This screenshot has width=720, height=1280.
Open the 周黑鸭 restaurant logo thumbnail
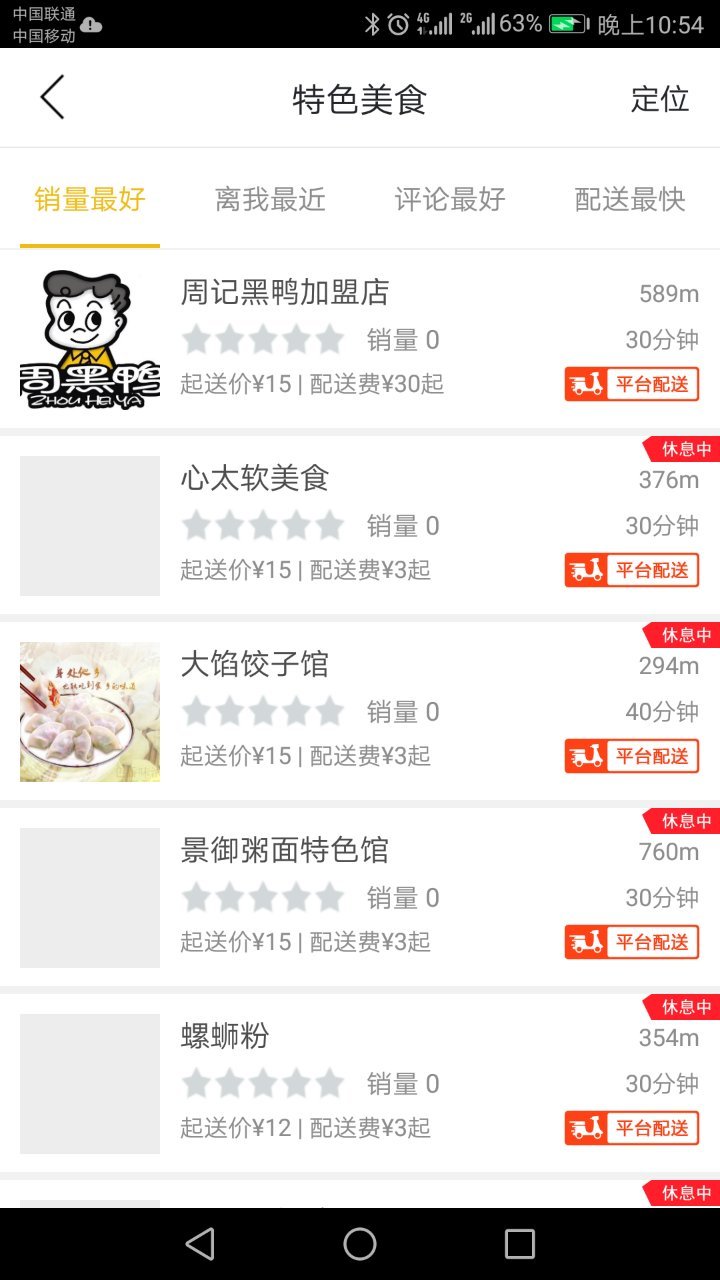pyautogui.click(x=89, y=338)
